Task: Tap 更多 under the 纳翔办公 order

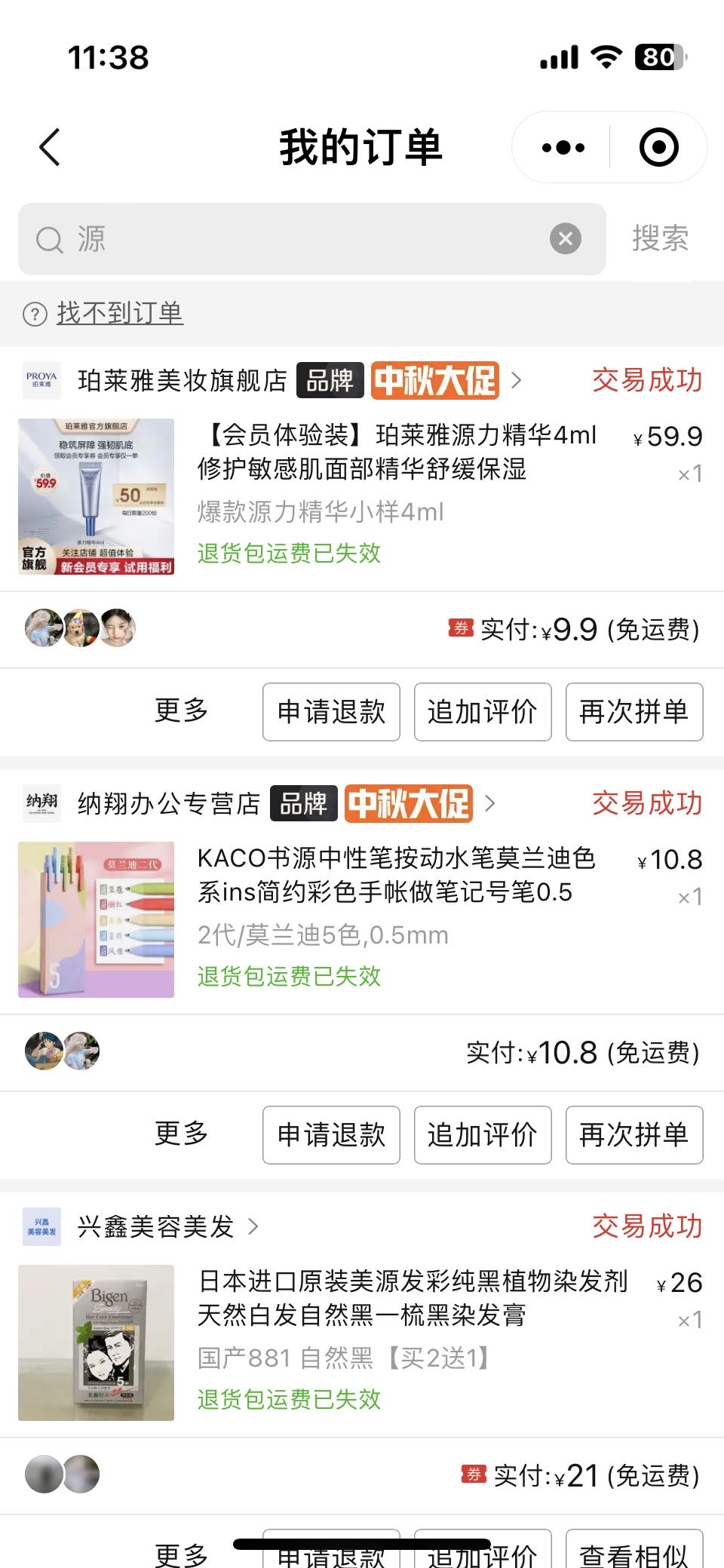Action: click(x=182, y=1134)
